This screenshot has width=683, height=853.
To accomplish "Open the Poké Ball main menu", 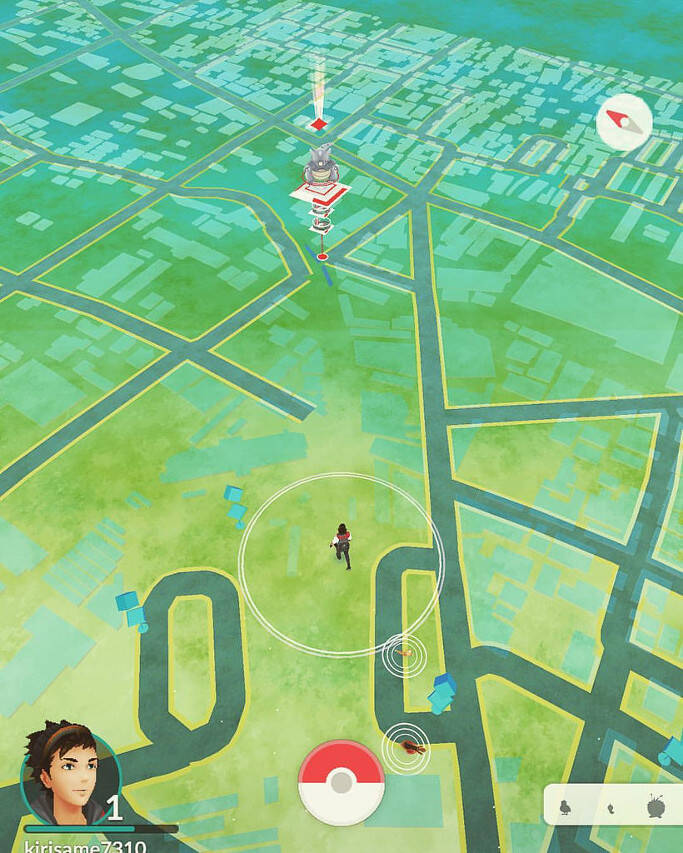I will point(341,781).
